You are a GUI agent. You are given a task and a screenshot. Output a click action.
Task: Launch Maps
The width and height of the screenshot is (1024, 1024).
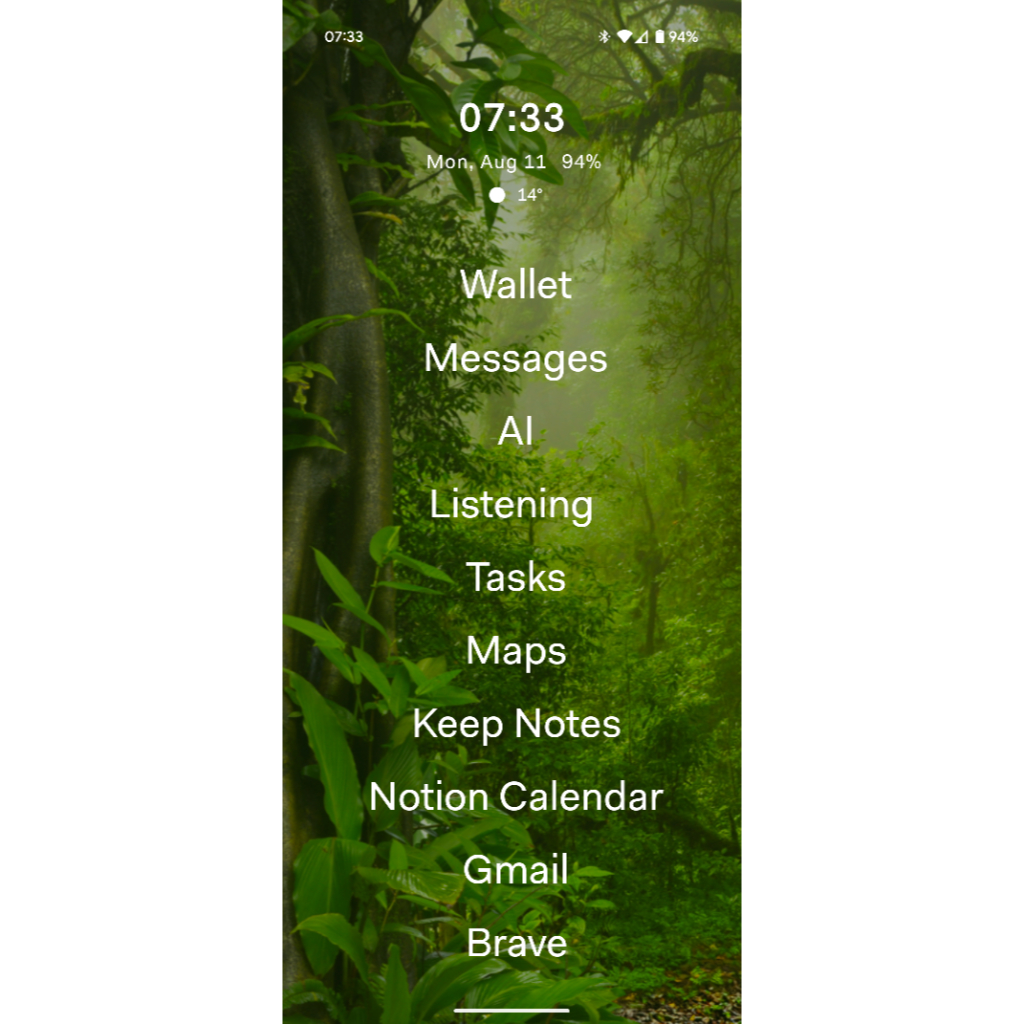click(x=516, y=651)
